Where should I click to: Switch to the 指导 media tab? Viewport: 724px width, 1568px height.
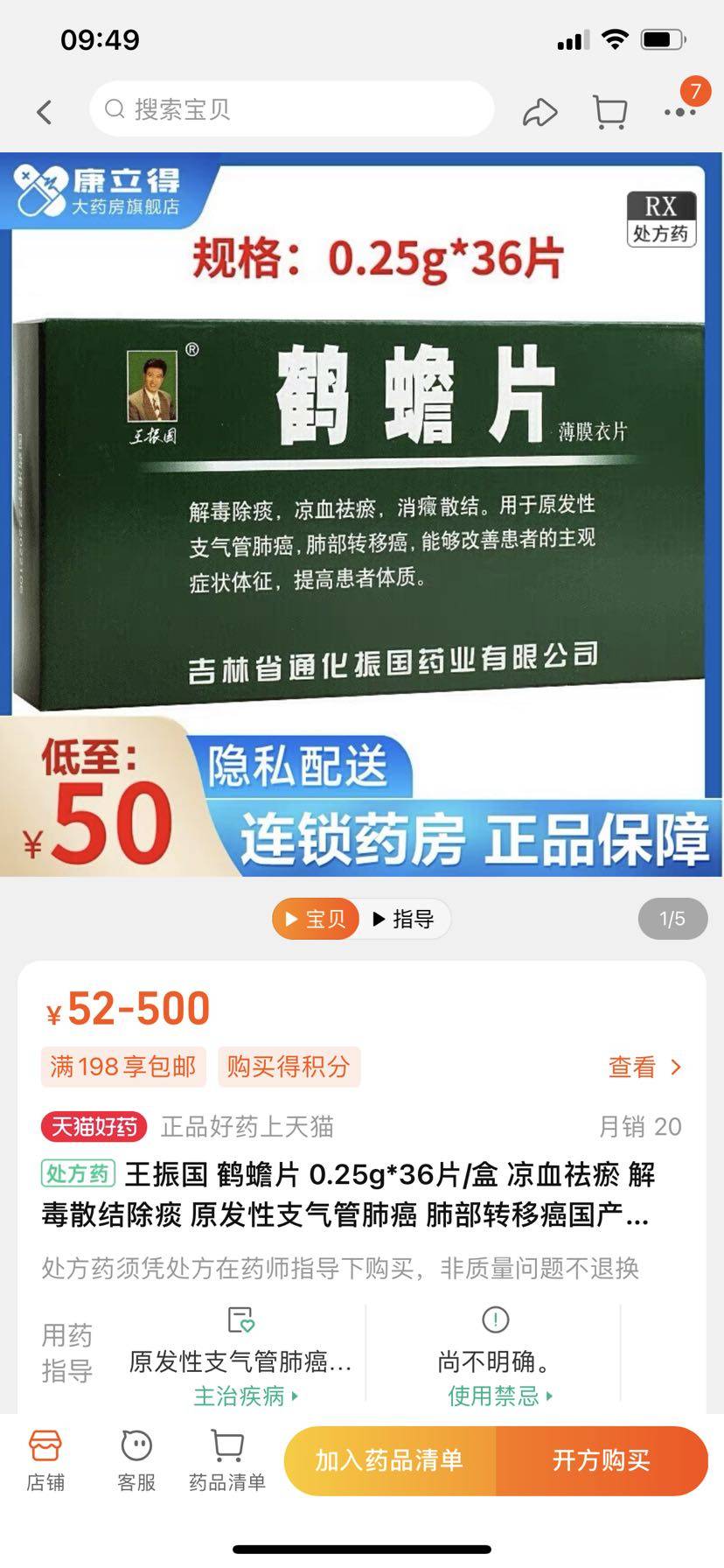(x=404, y=919)
